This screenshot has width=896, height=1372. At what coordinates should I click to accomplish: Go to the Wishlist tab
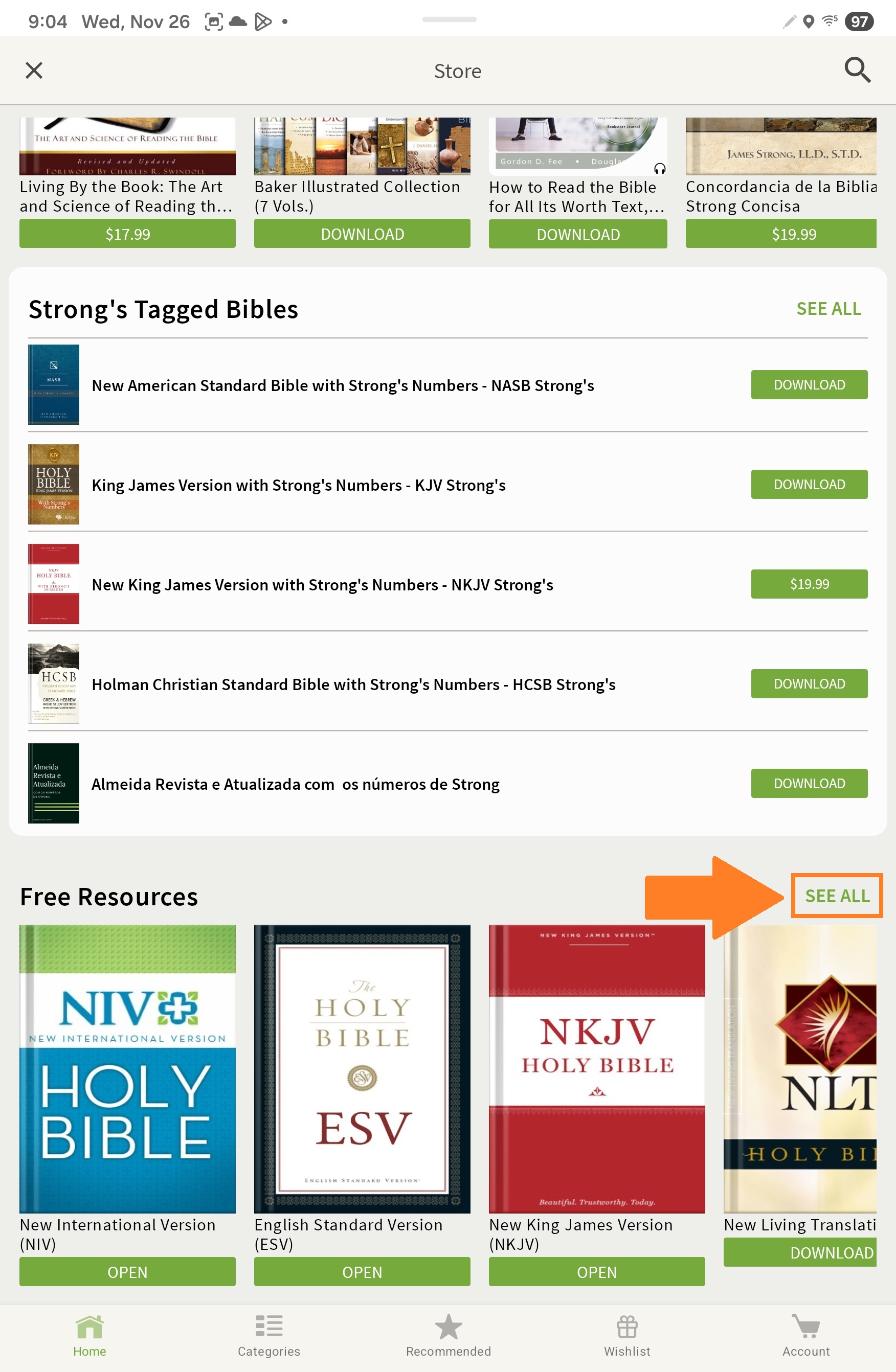click(626, 1336)
